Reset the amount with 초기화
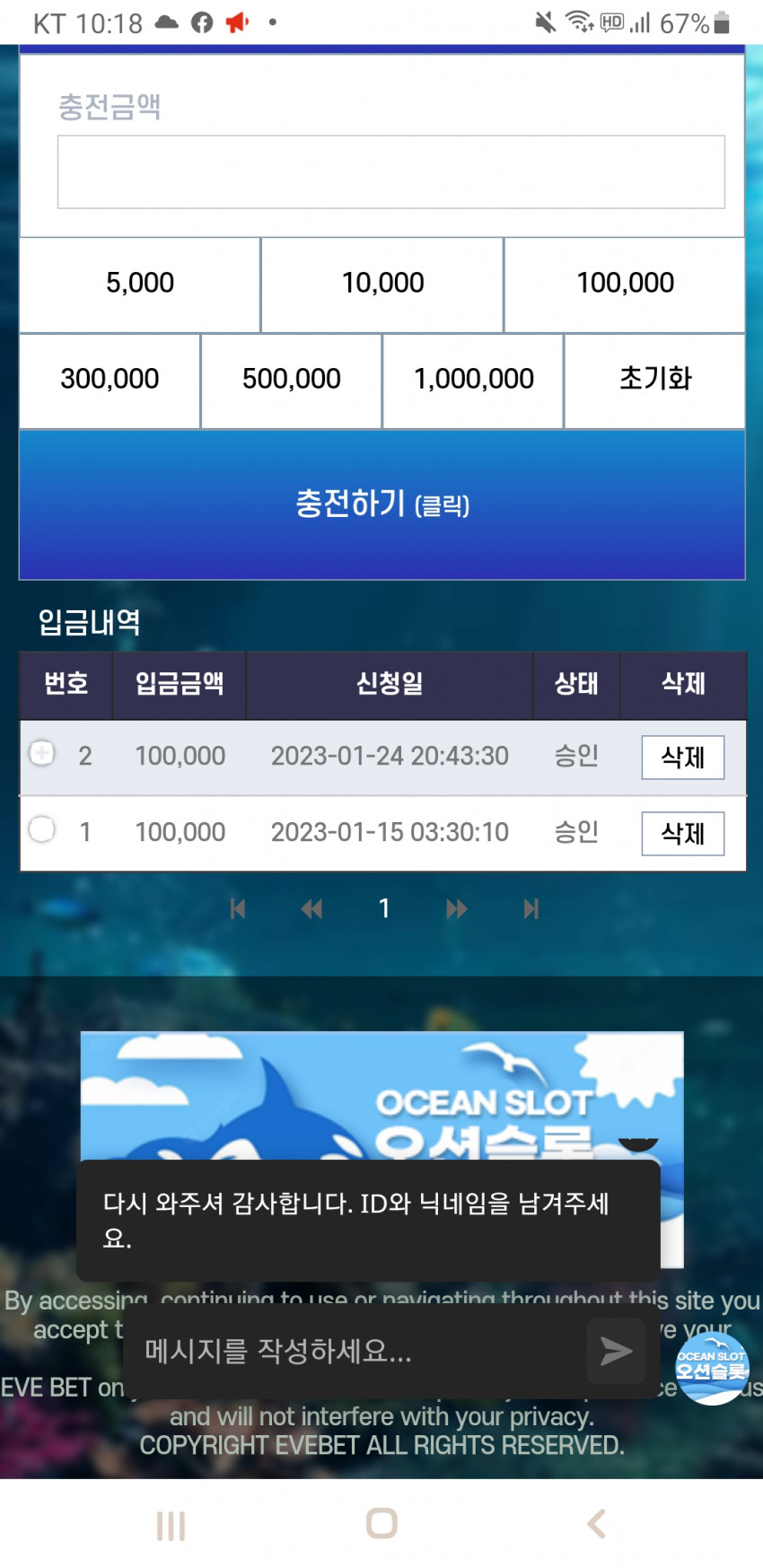763x1568 pixels. (655, 380)
